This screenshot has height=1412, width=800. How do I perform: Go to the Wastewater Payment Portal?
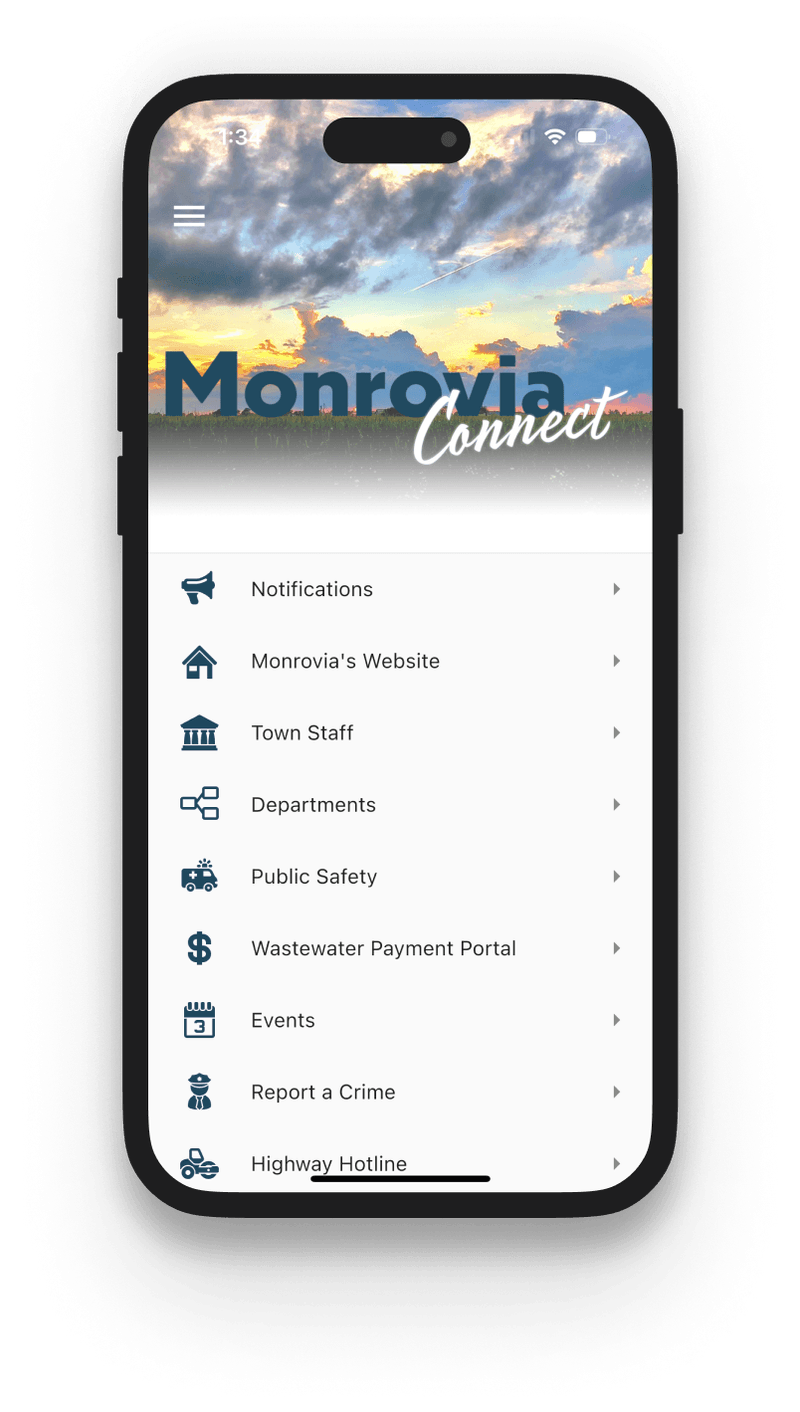pyautogui.click(x=383, y=948)
